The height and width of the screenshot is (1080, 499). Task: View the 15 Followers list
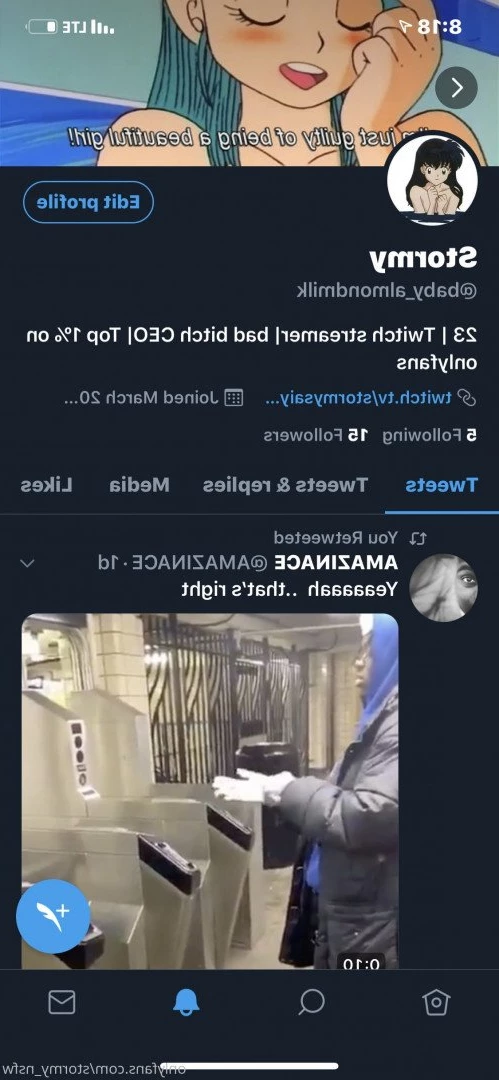tap(316, 435)
